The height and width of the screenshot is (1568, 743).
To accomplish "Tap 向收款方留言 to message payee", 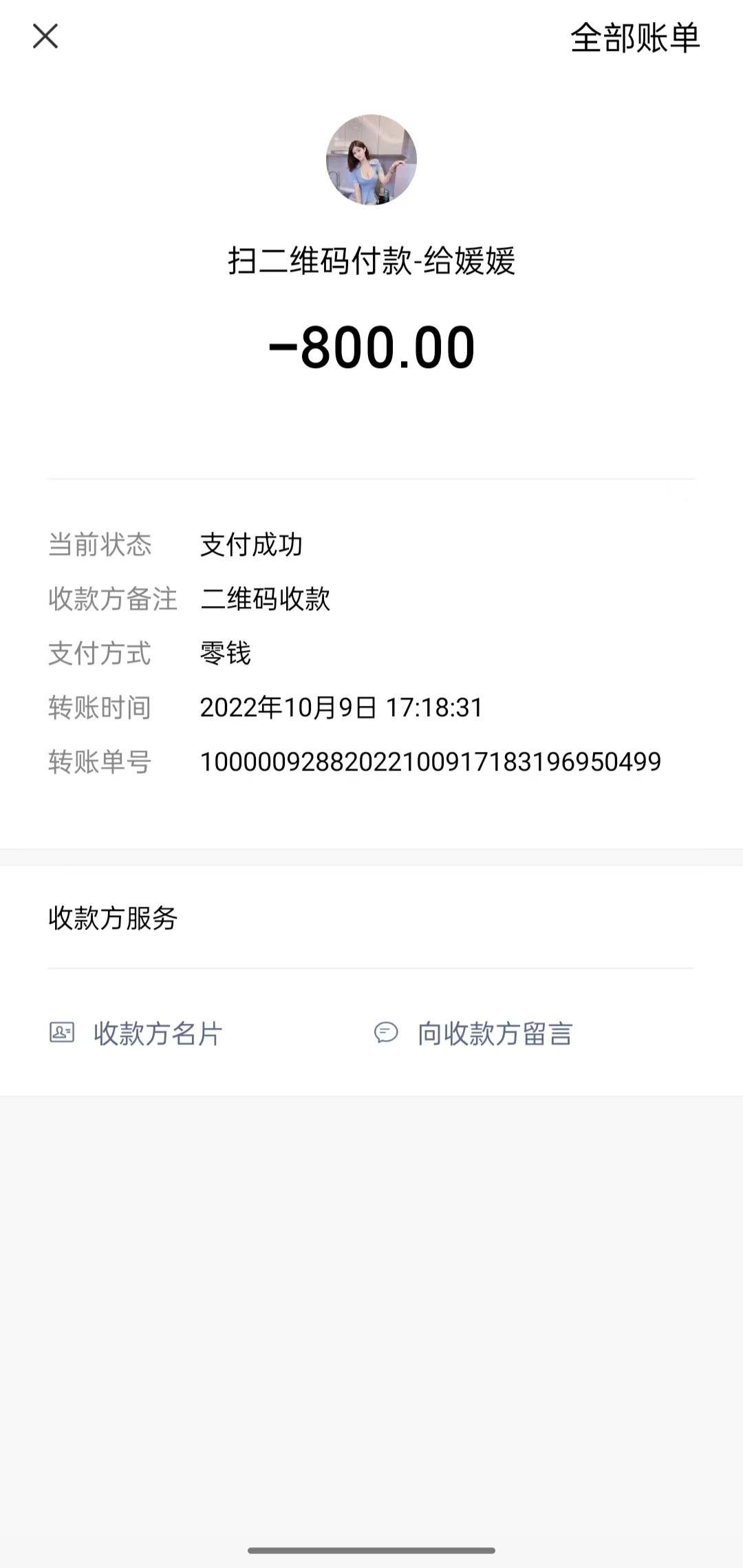I will 473,1033.
